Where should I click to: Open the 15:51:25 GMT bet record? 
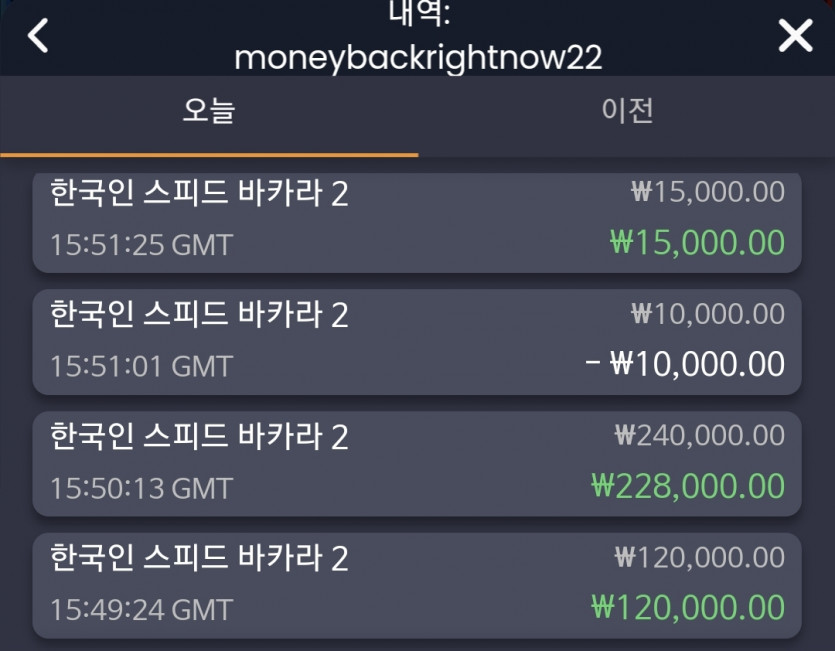click(417, 222)
